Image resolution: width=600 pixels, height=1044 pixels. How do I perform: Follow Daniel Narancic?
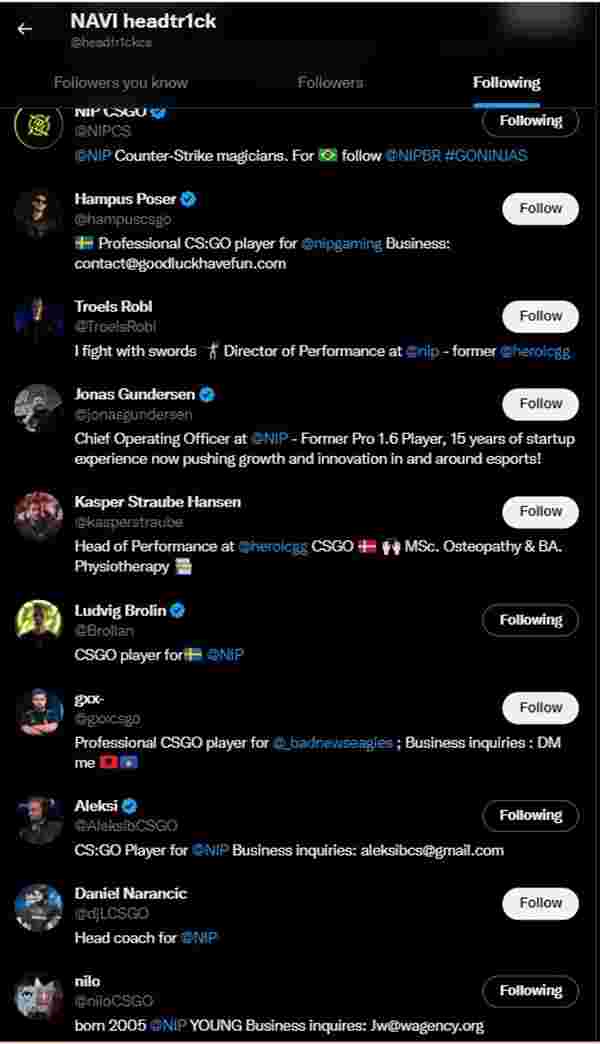(x=540, y=903)
